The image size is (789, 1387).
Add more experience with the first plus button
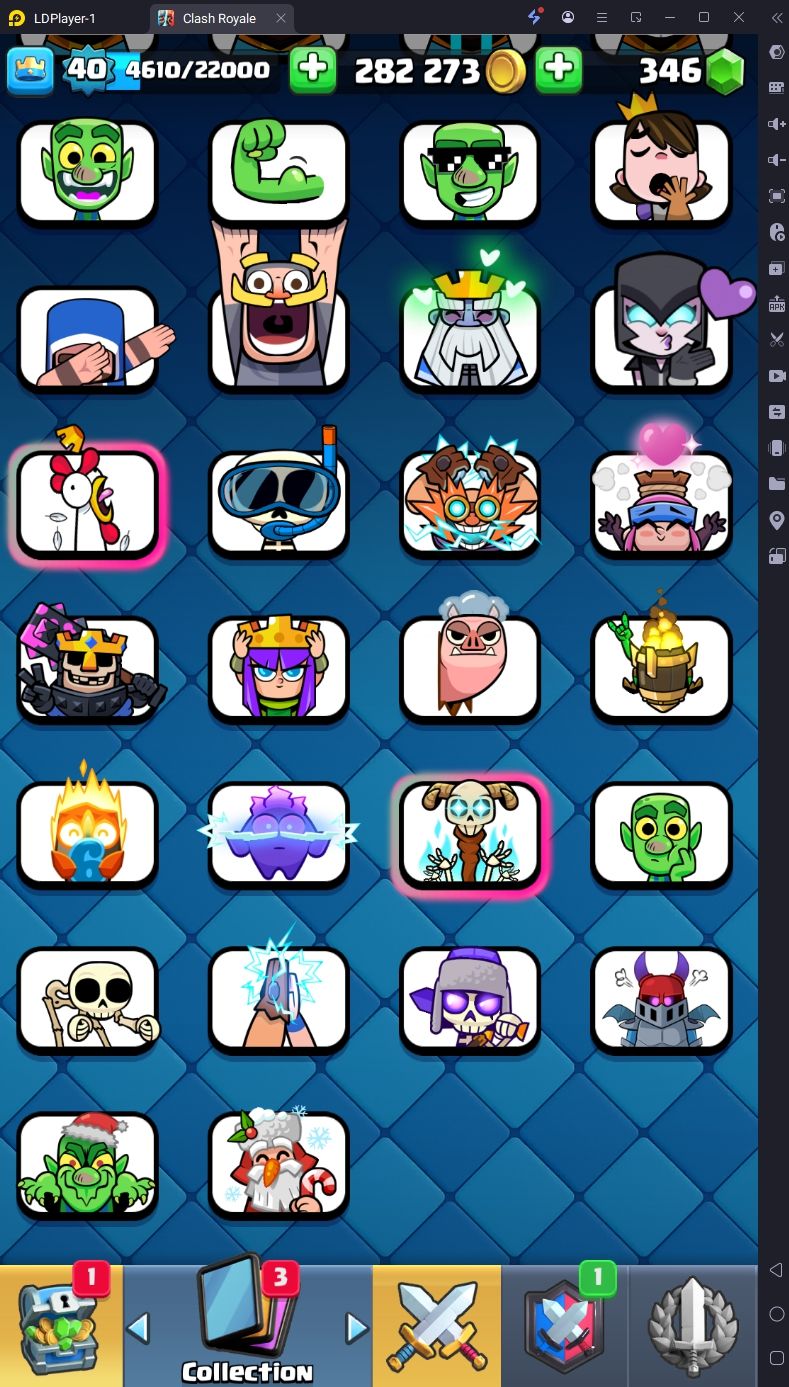point(313,69)
